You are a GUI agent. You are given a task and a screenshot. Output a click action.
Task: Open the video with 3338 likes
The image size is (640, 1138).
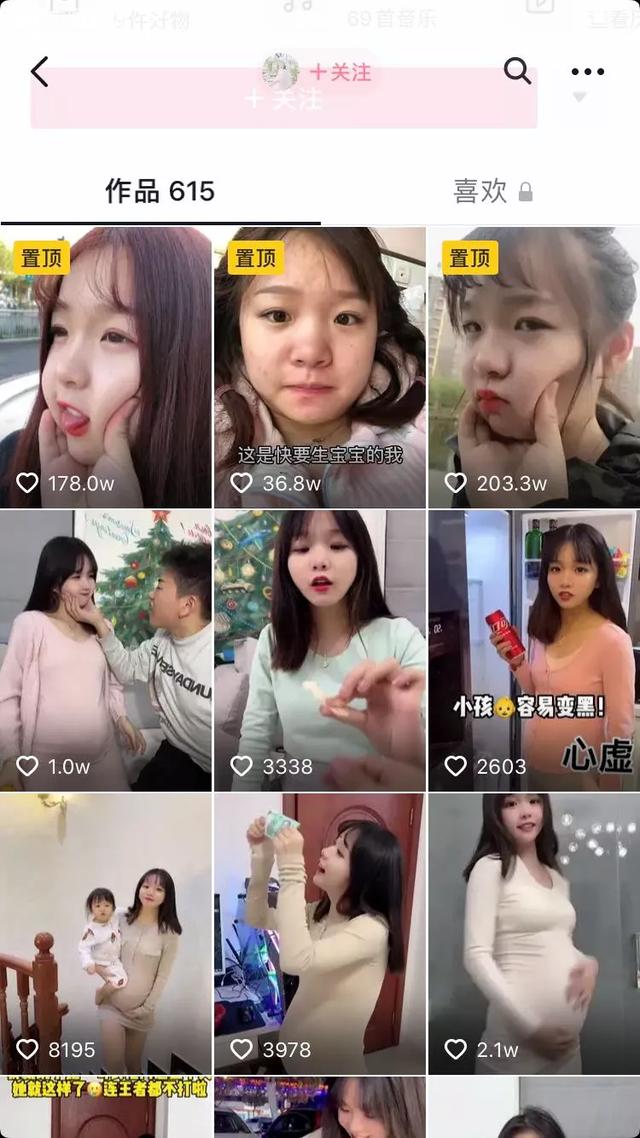[x=319, y=650]
